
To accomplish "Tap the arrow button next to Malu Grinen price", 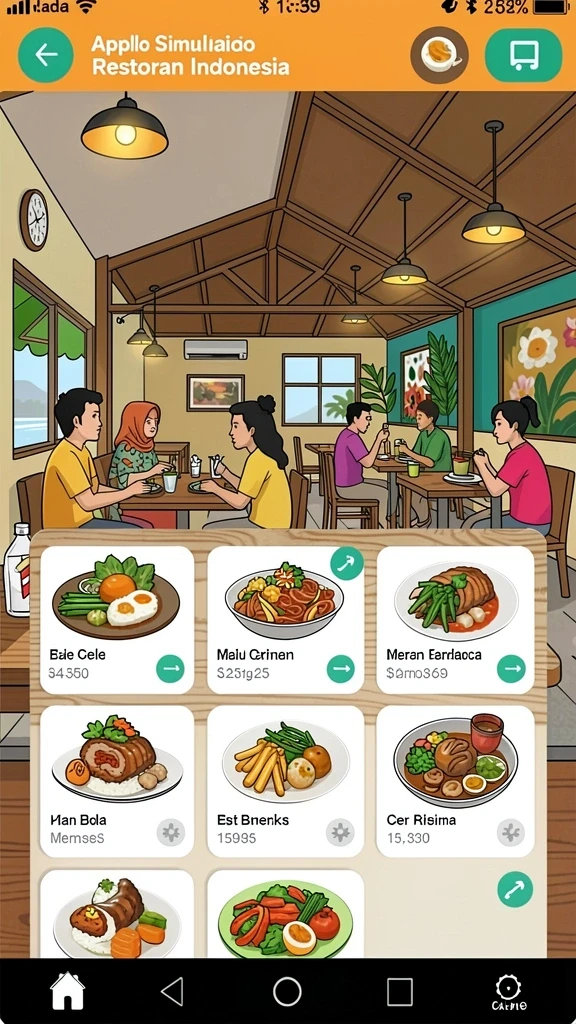I will pyautogui.click(x=340, y=669).
